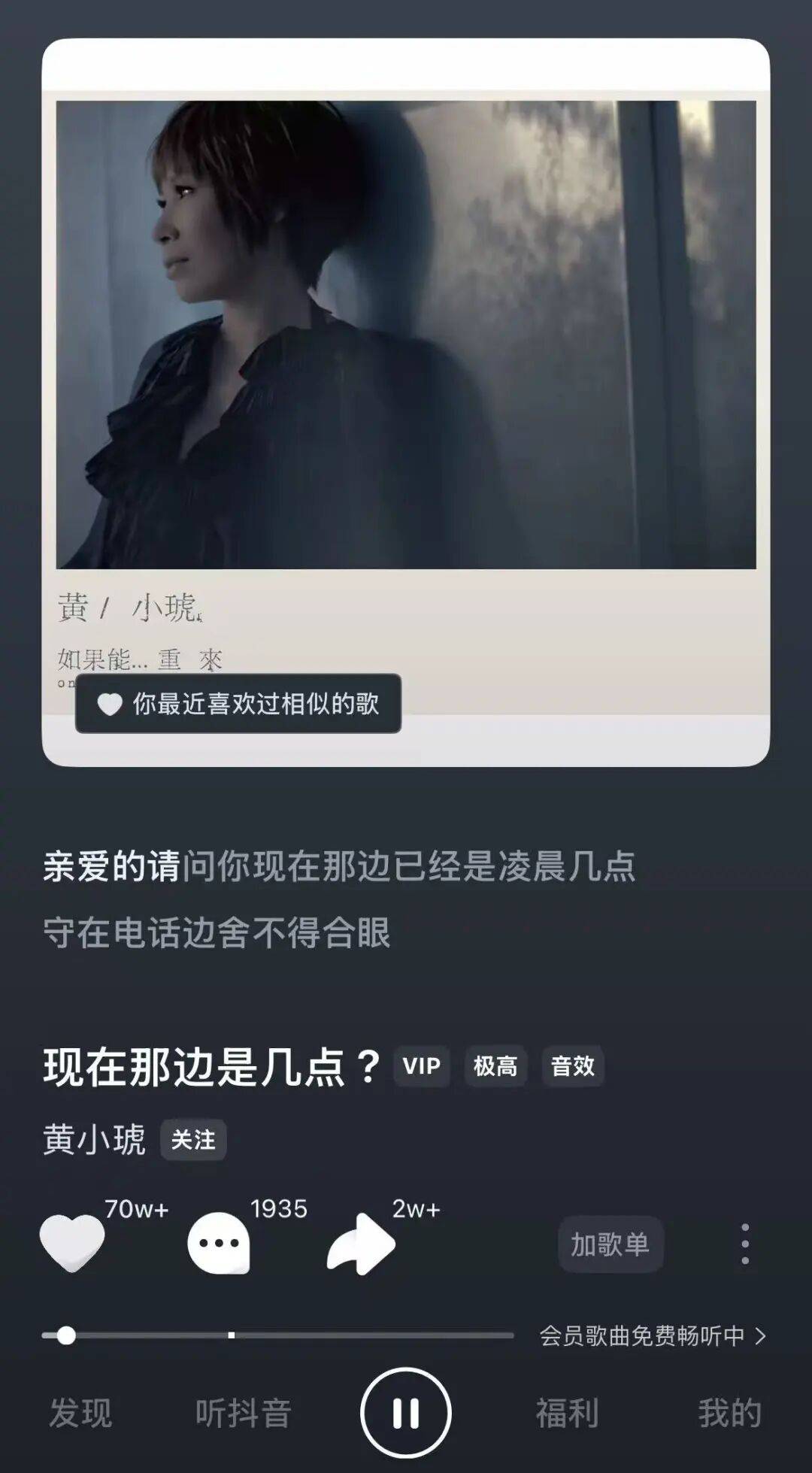
Task: Like the song with the heart icon
Action: (72, 1244)
